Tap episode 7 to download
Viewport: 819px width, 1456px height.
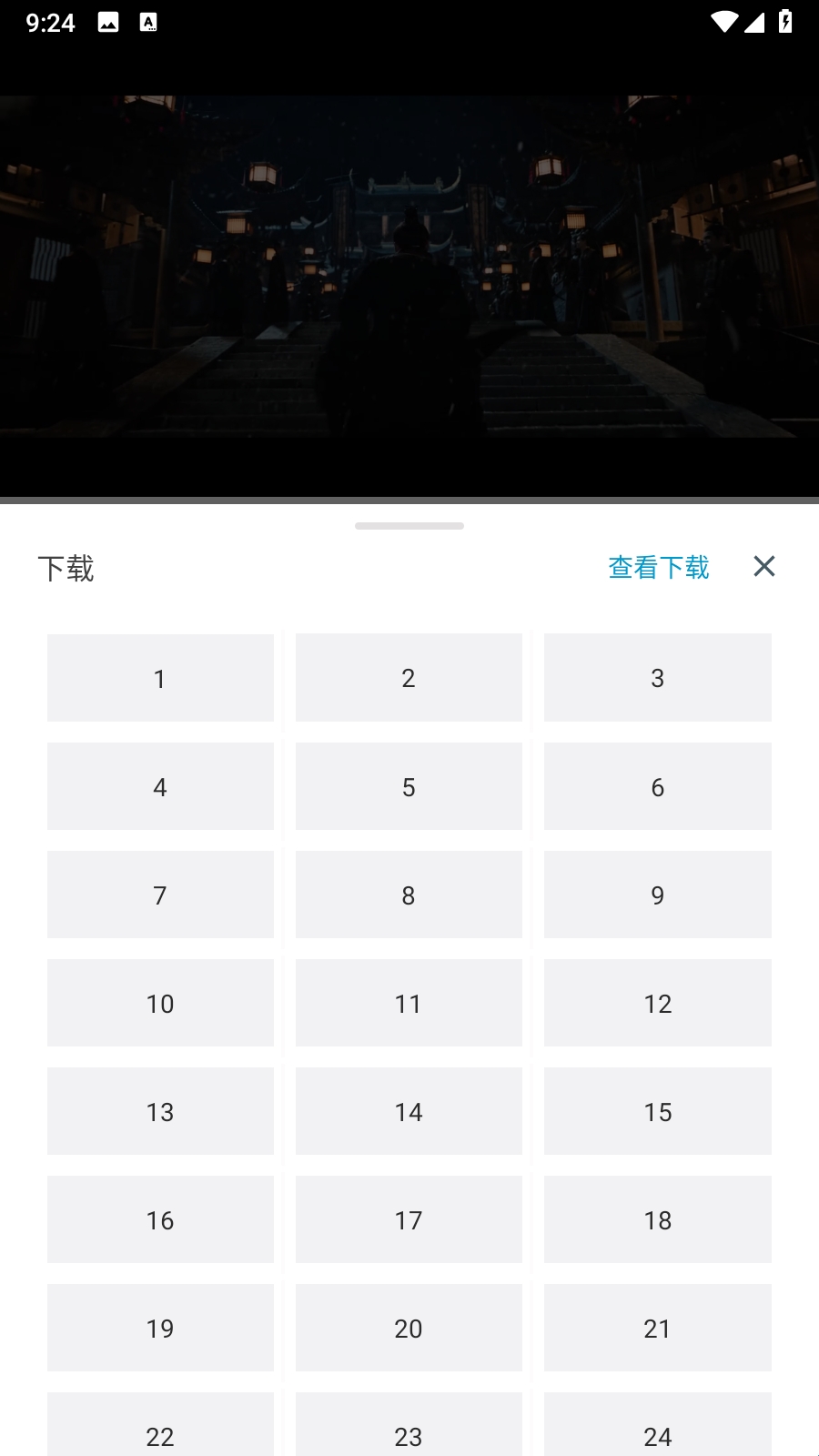click(160, 895)
